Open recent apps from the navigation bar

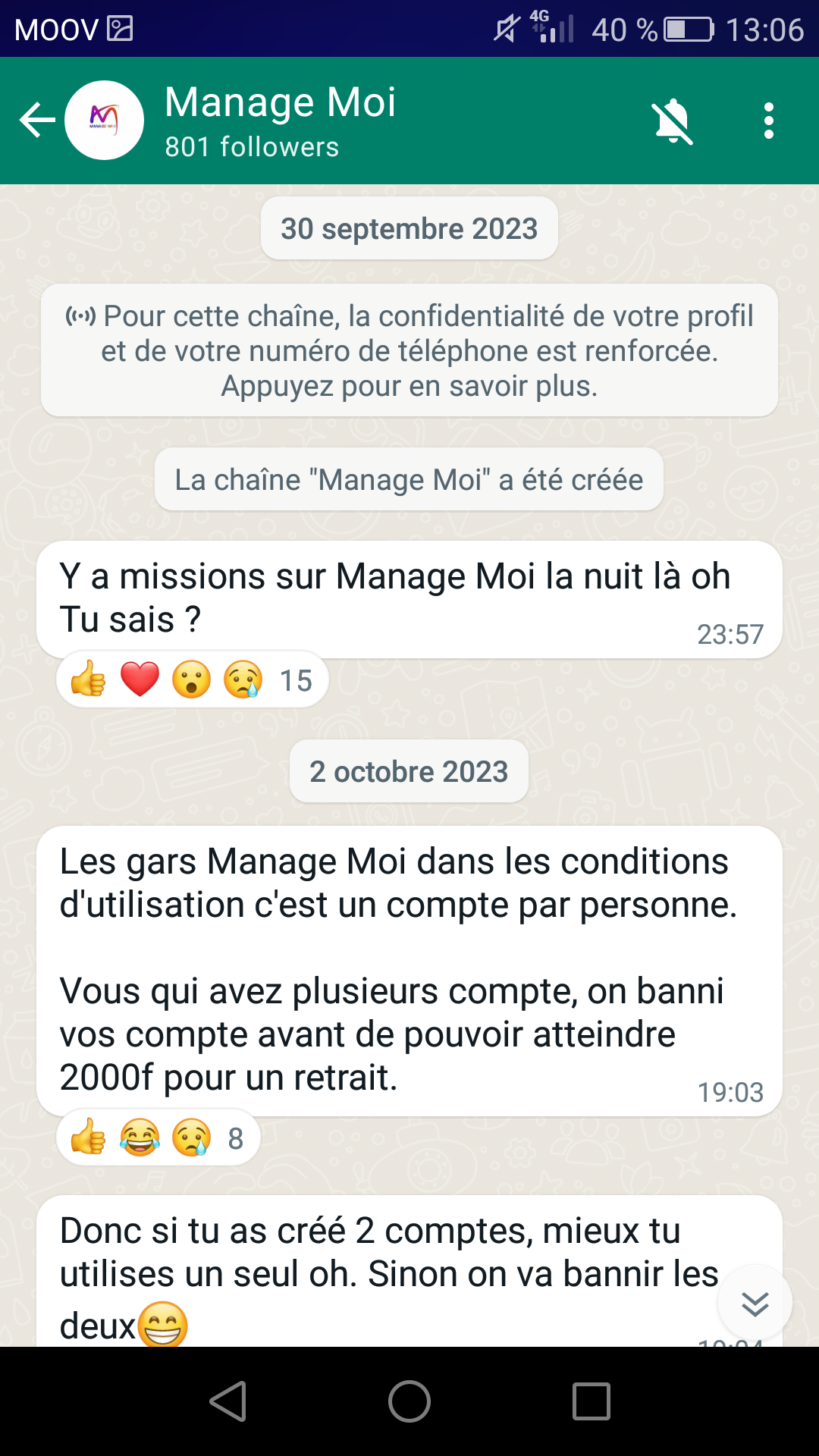(591, 1401)
